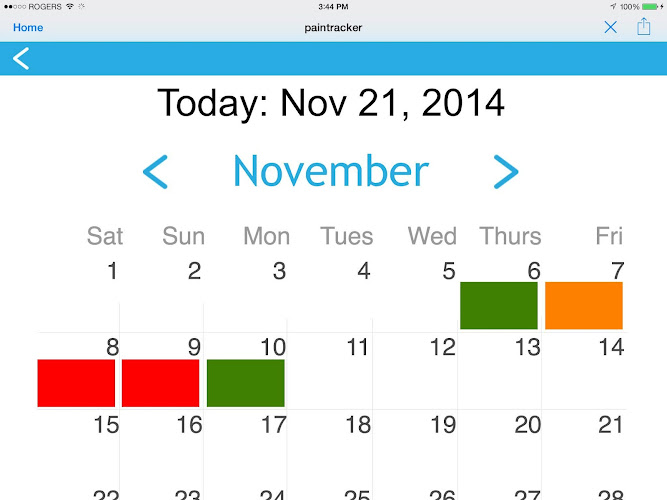Viewport: 667px width, 500px height.
Task: Close the paintracker web view
Action: pyautogui.click(x=611, y=28)
